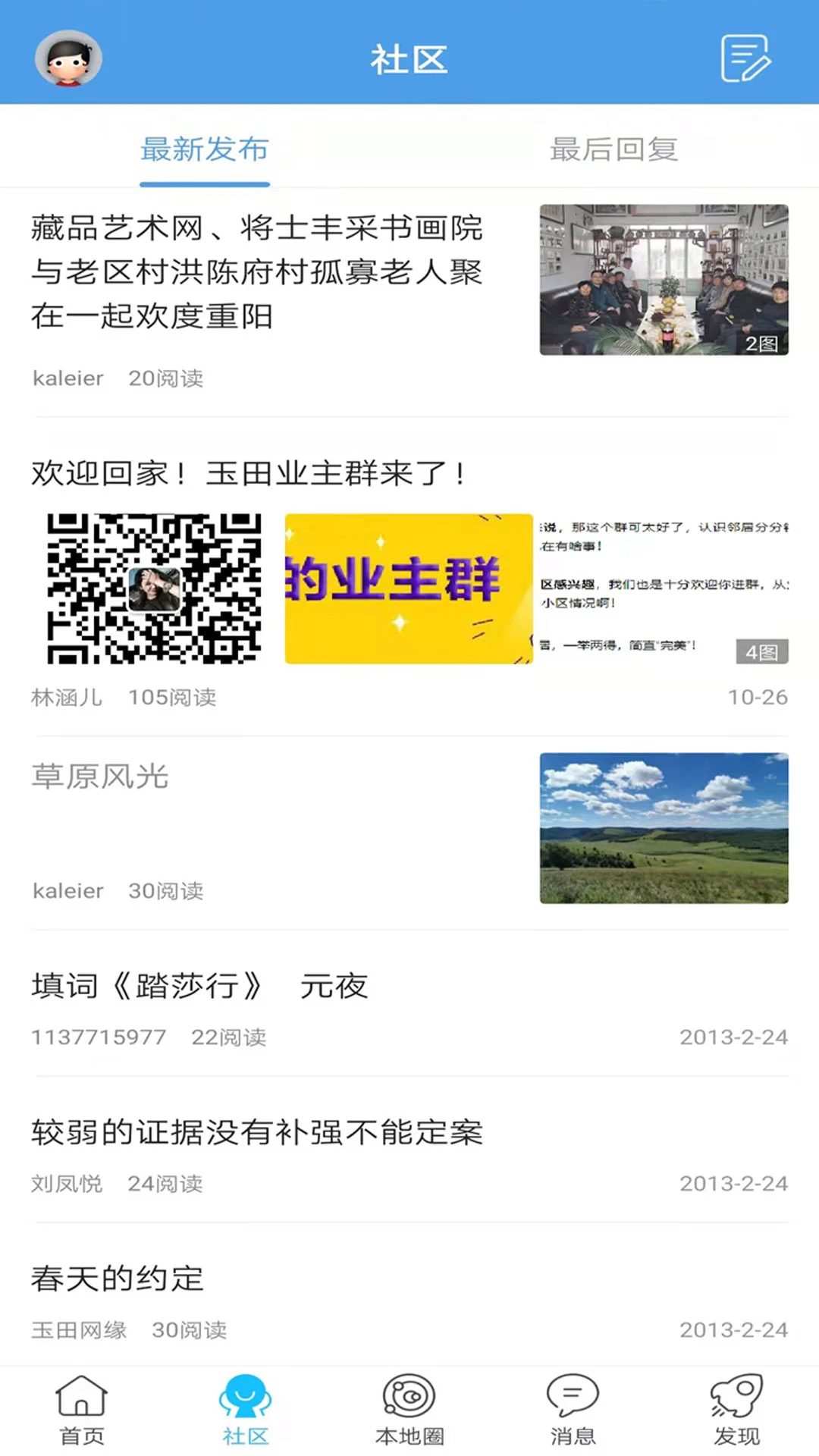The image size is (819, 1456).
Task: Open 填词《踏莎行》 元夜 post
Action: [199, 986]
